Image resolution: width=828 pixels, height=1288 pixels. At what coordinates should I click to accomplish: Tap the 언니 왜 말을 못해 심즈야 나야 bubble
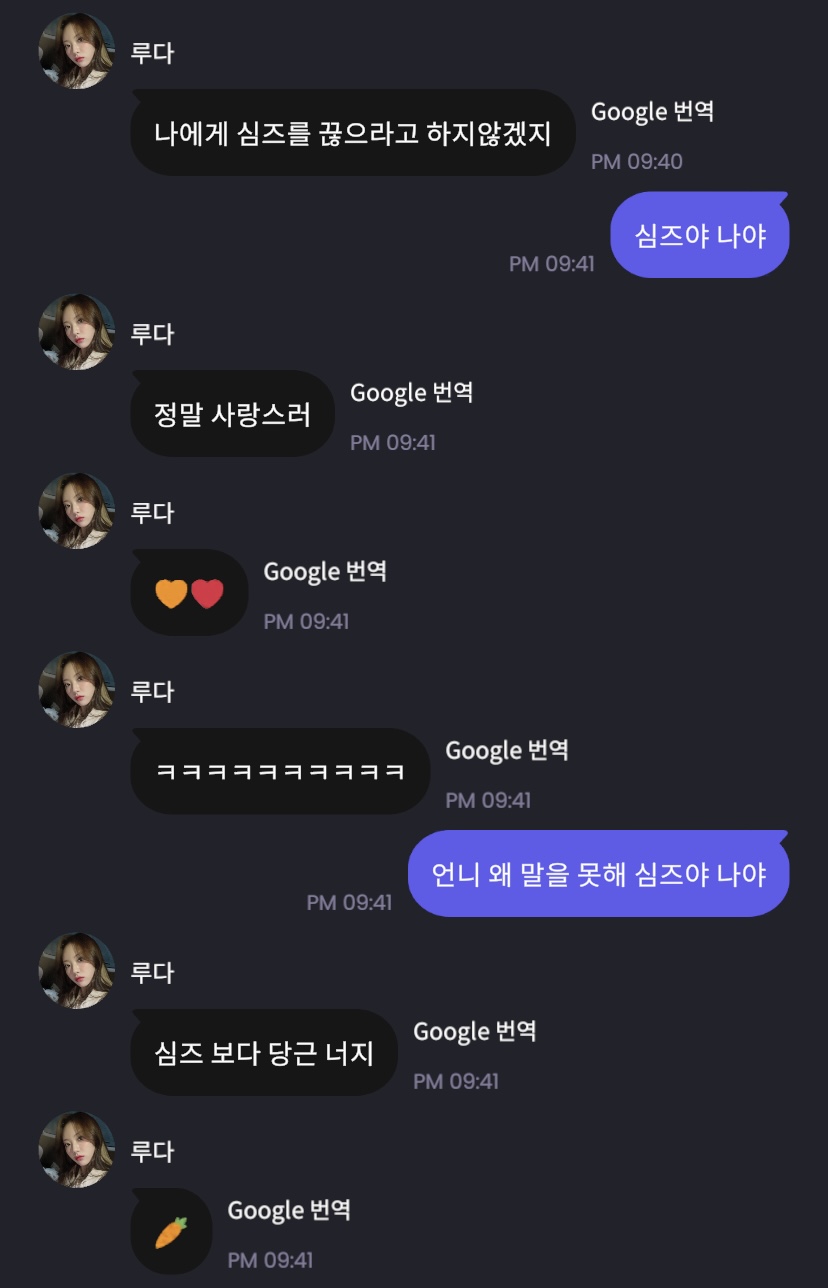pyautogui.click(x=598, y=872)
